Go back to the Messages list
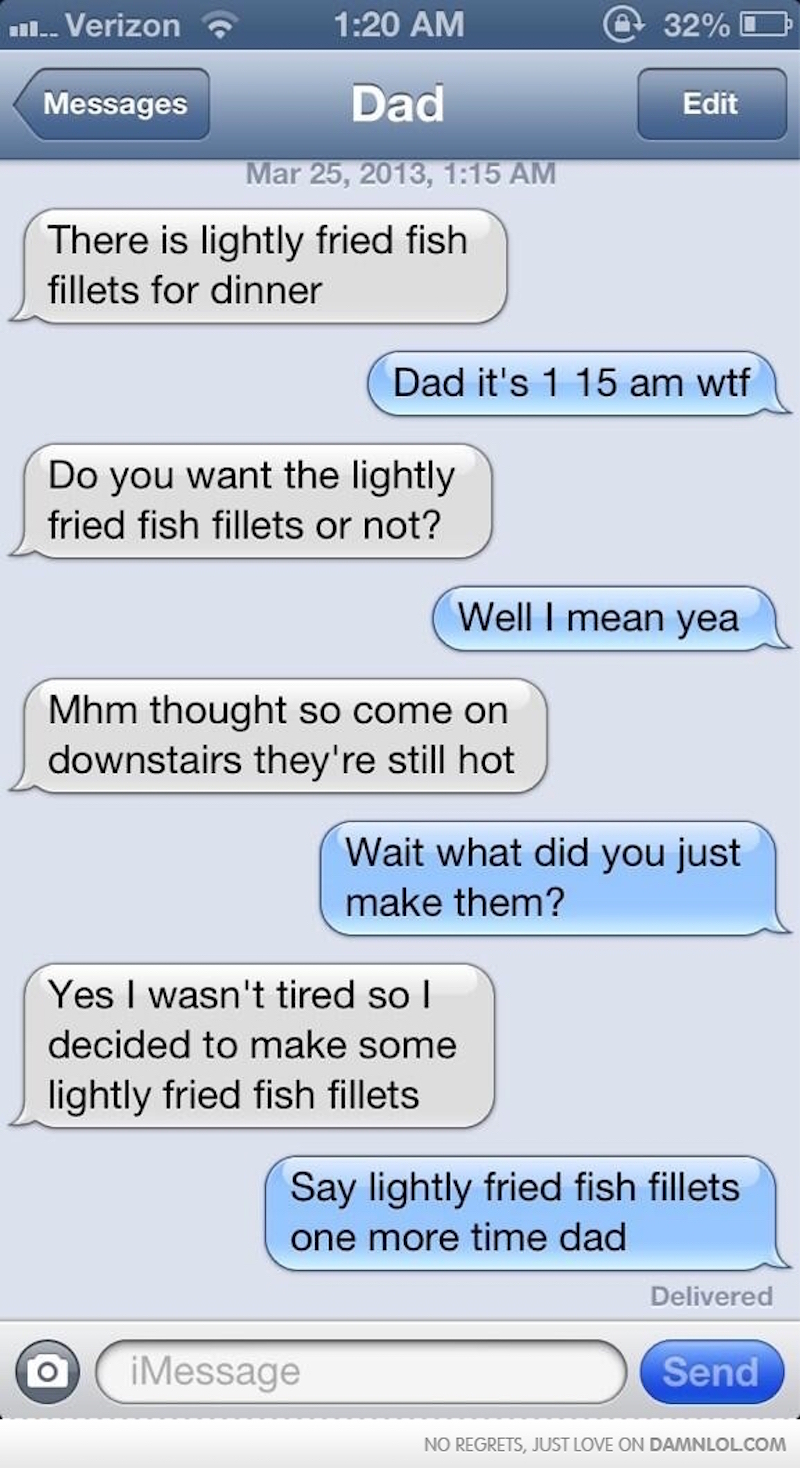This screenshot has height=1468, width=800. pos(112,104)
